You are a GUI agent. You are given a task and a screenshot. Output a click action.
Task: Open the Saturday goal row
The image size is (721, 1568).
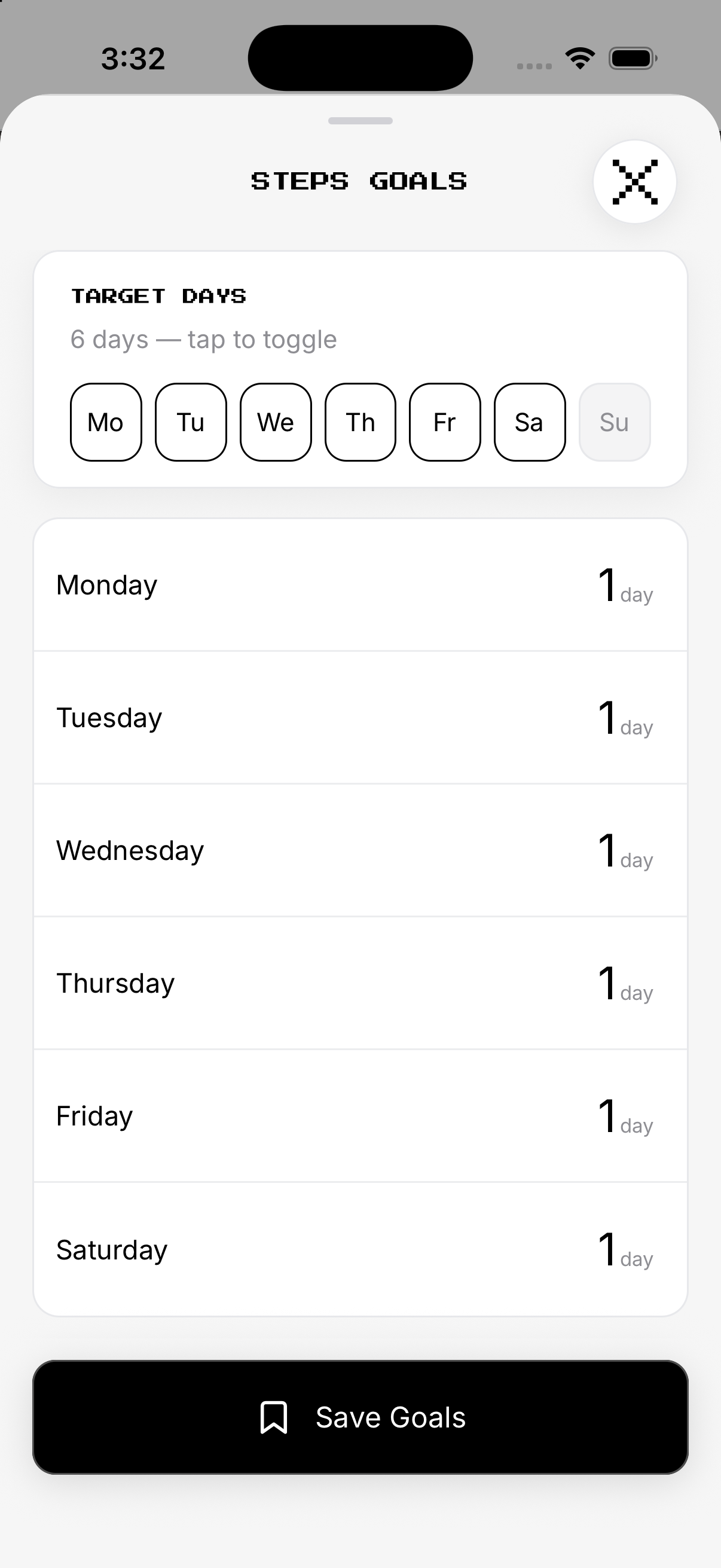tap(360, 1249)
